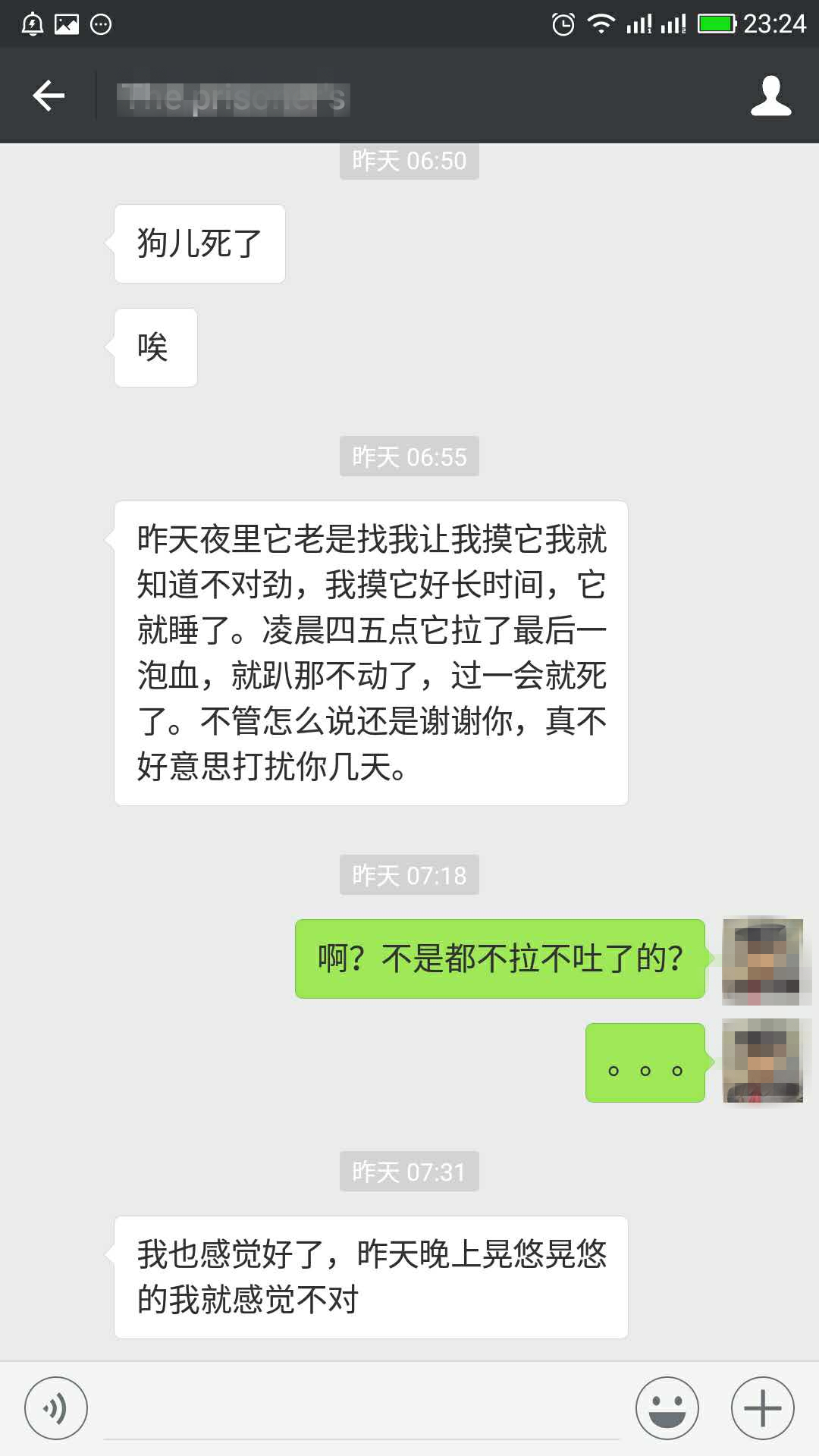Open the timestamp 昨天 06:50

coord(409,160)
